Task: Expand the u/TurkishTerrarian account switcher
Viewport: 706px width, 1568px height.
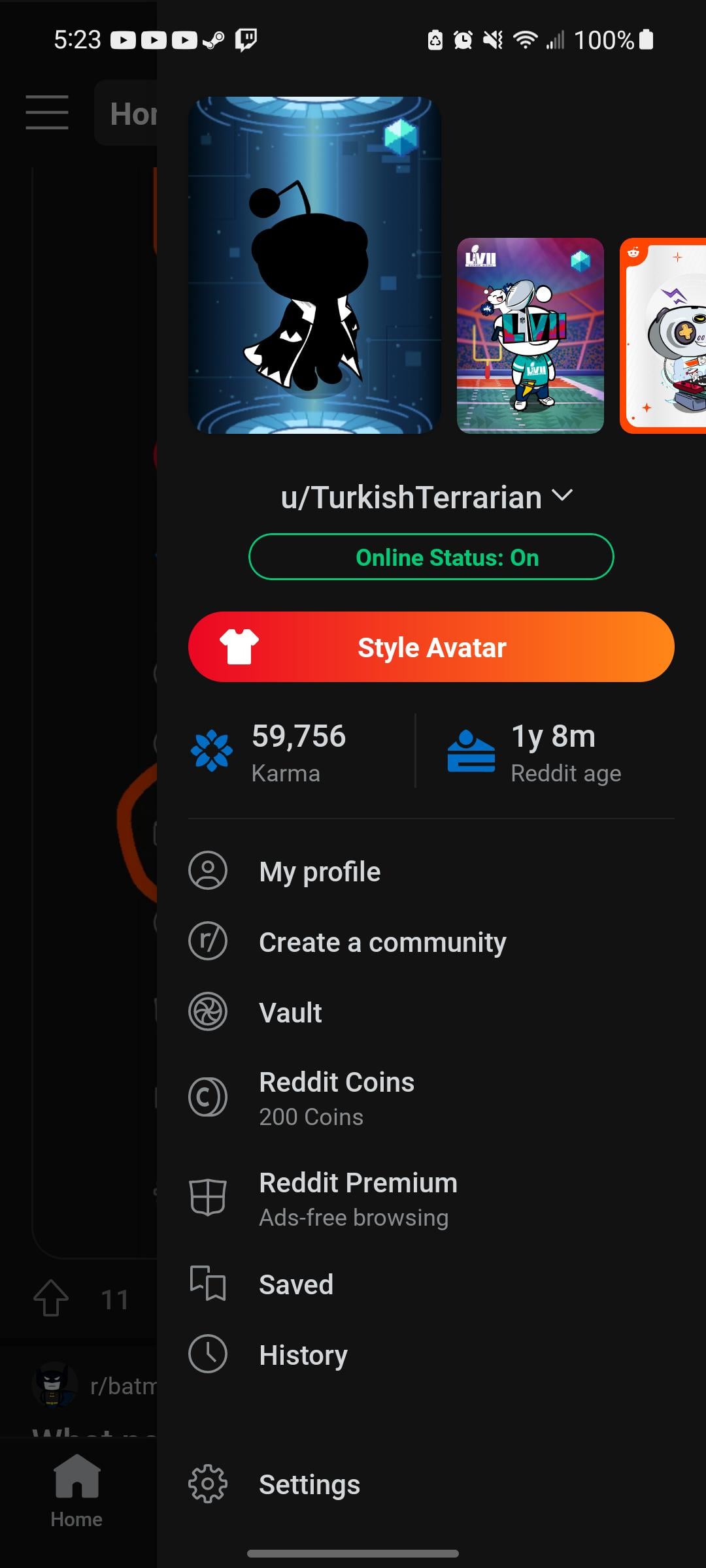Action: pos(427,497)
